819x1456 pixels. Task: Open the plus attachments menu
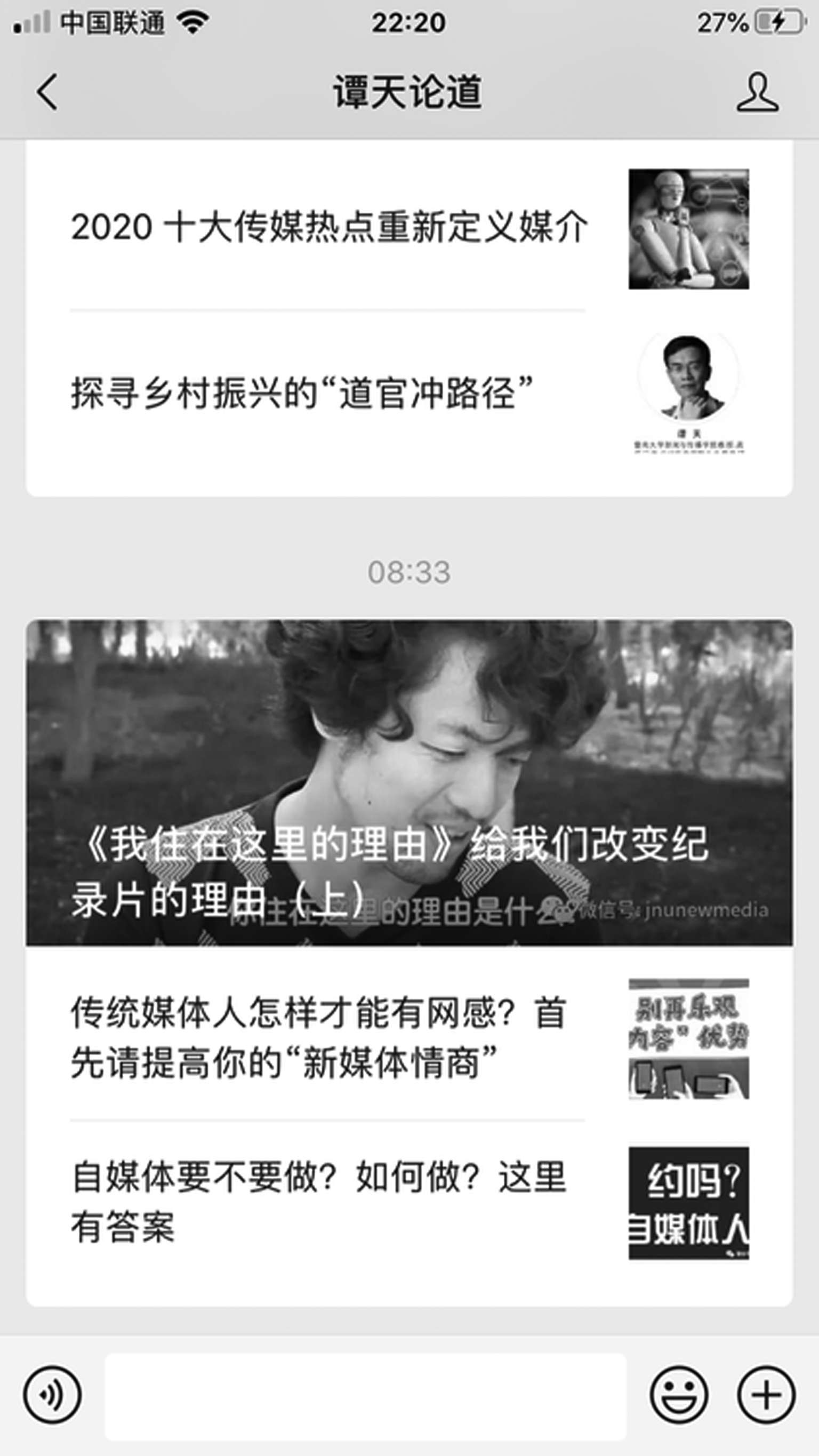tap(766, 1395)
